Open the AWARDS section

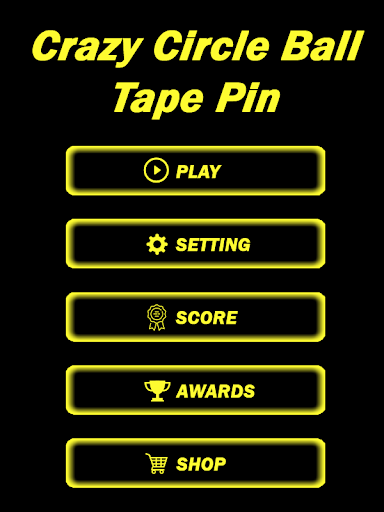195,390
